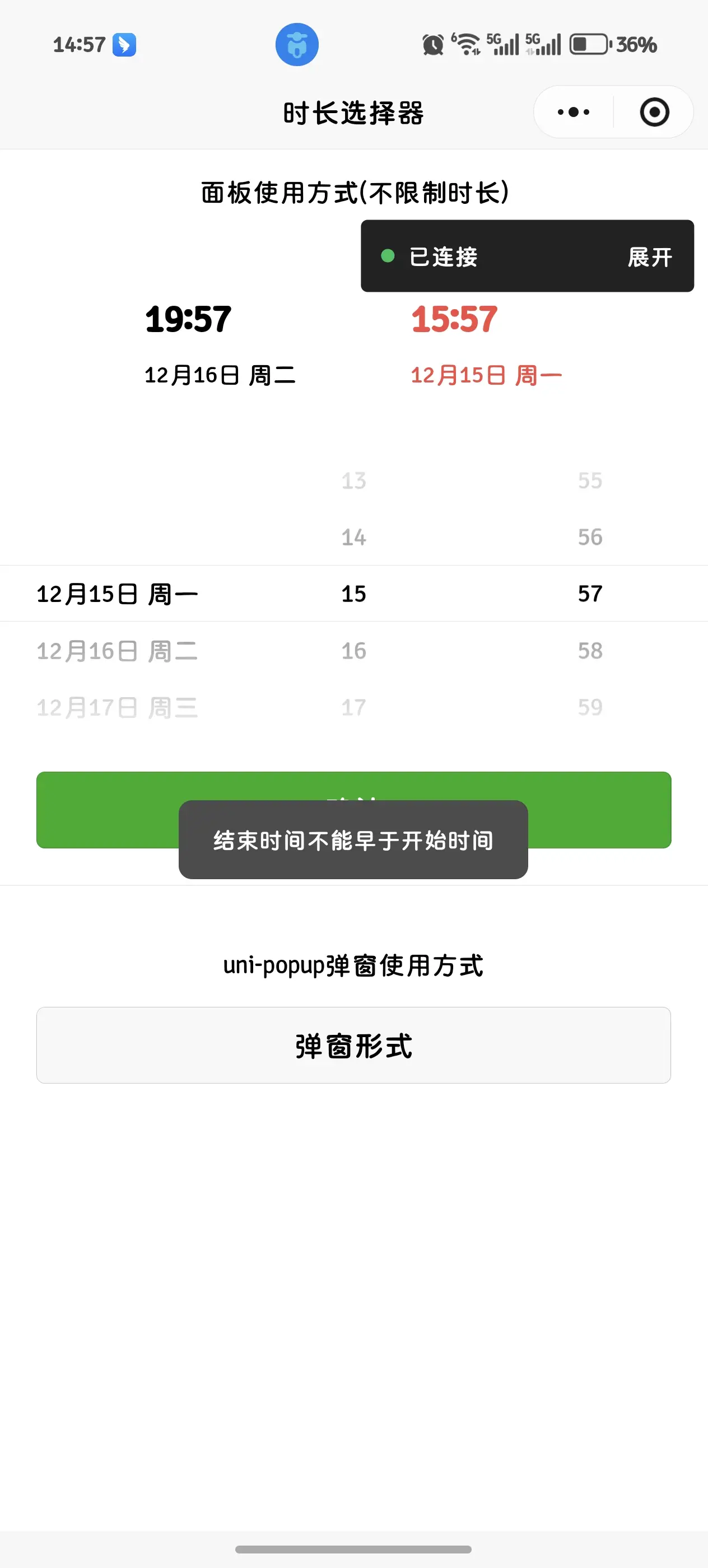The width and height of the screenshot is (708, 1568).
Task: Choose hour 14 in the picker
Action: [353, 538]
